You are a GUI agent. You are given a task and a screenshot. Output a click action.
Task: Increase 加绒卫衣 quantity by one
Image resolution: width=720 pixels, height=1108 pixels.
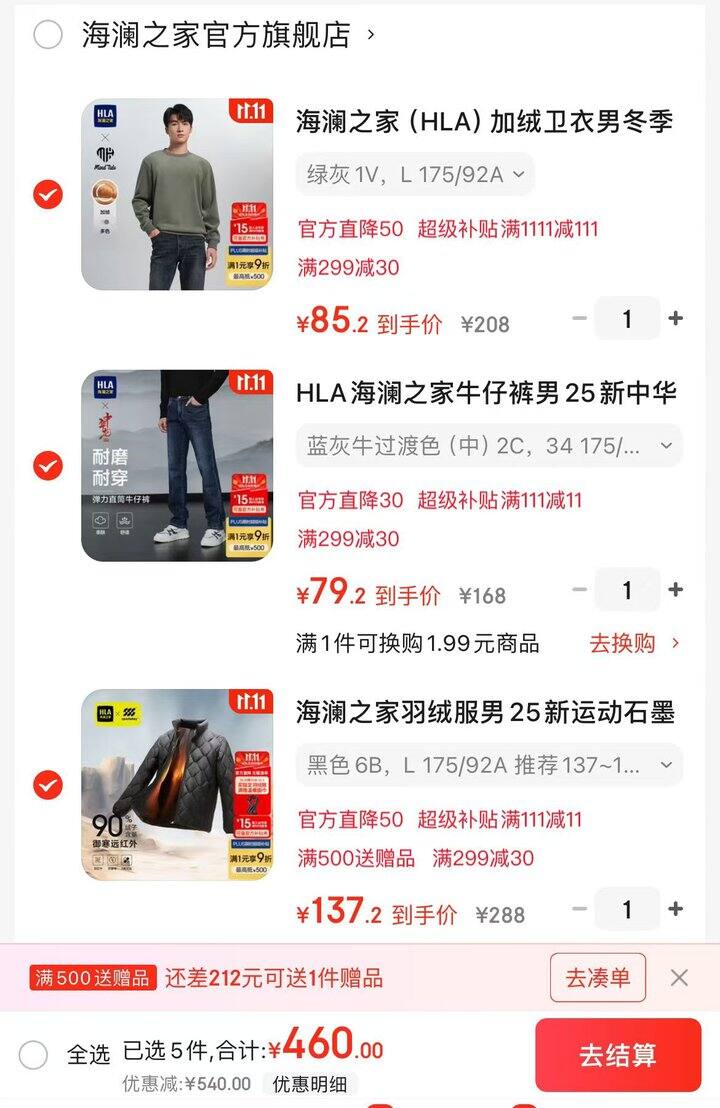[676, 319]
